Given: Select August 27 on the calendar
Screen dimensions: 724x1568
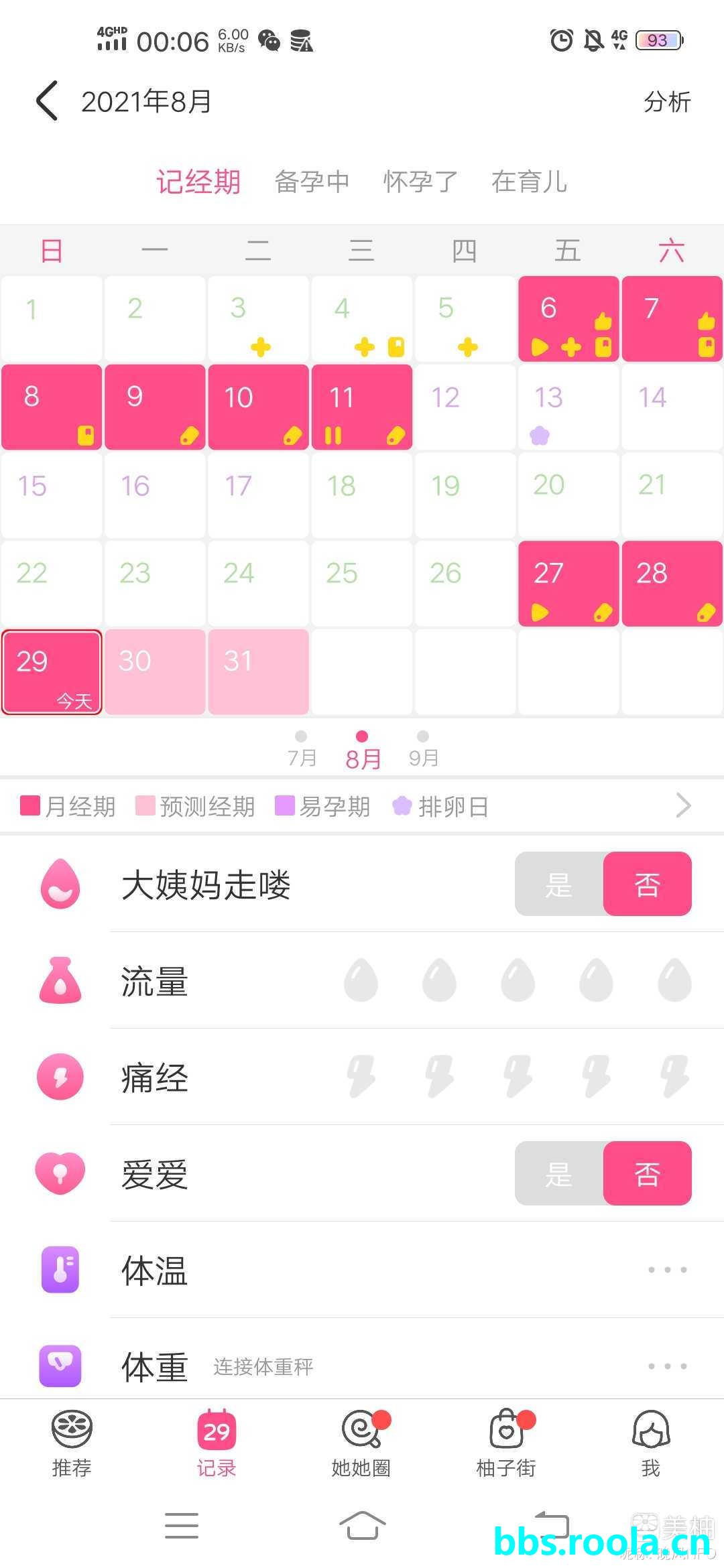Looking at the screenshot, I should point(568,584).
